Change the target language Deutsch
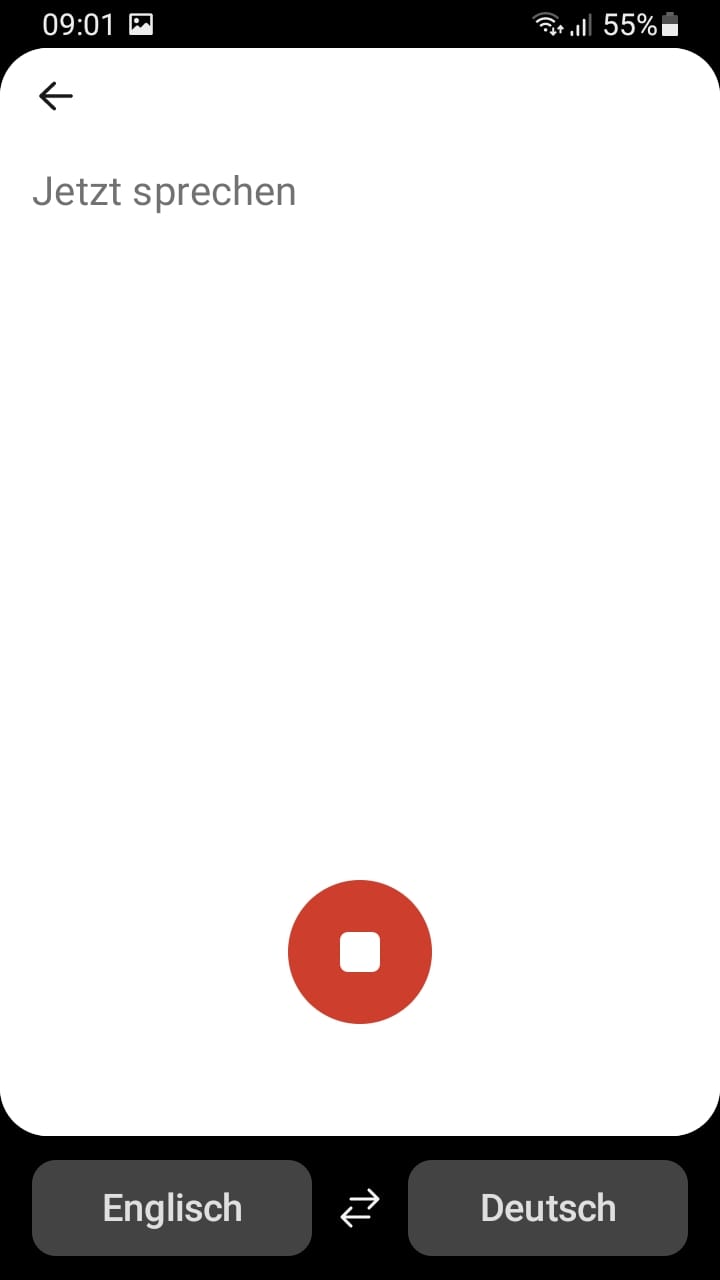Image resolution: width=720 pixels, height=1280 pixels. pos(548,1208)
